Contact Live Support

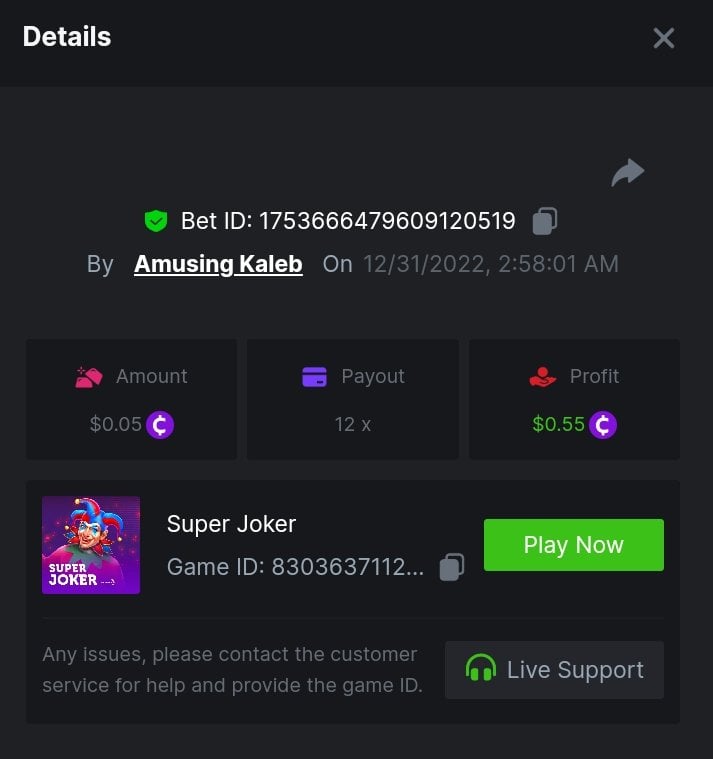coord(554,670)
